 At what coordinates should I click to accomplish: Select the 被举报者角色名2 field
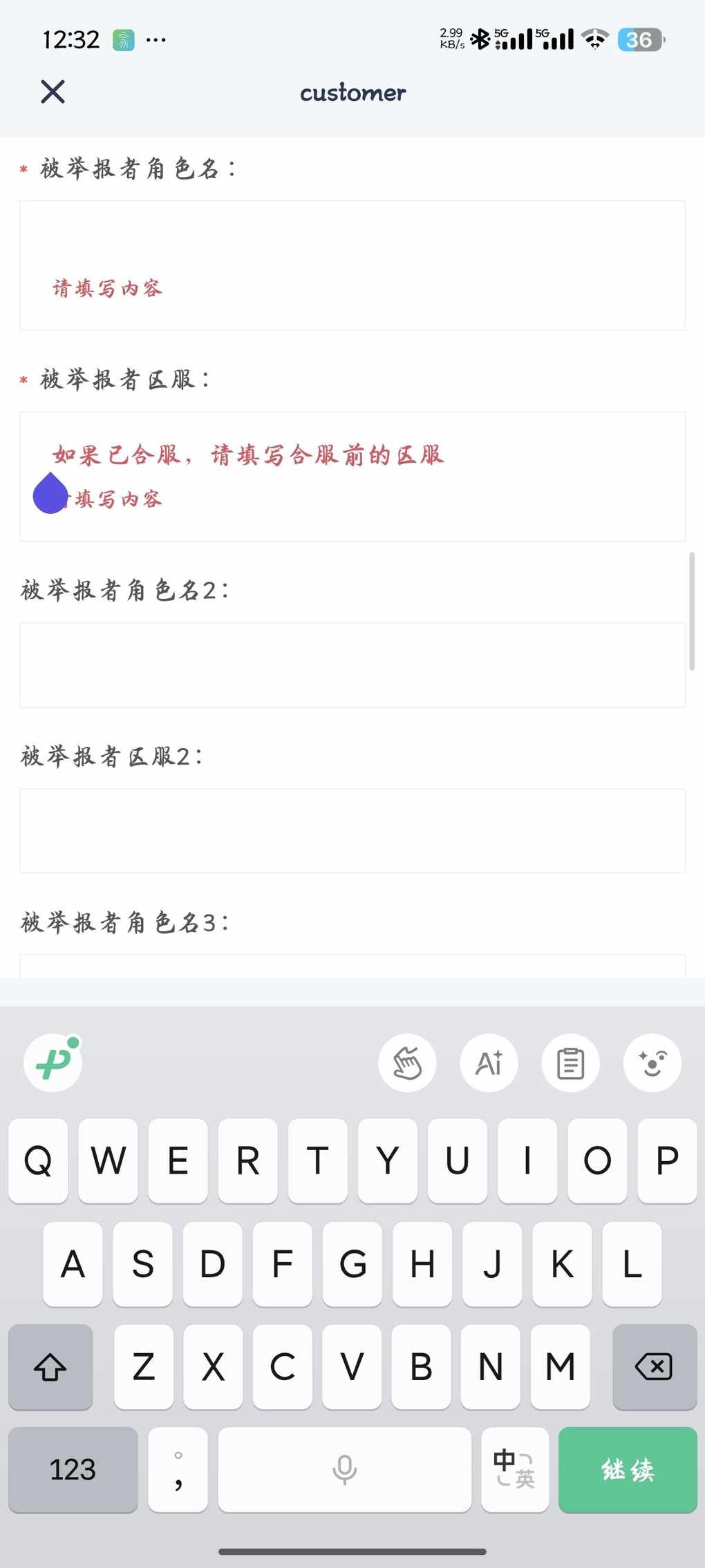352,665
